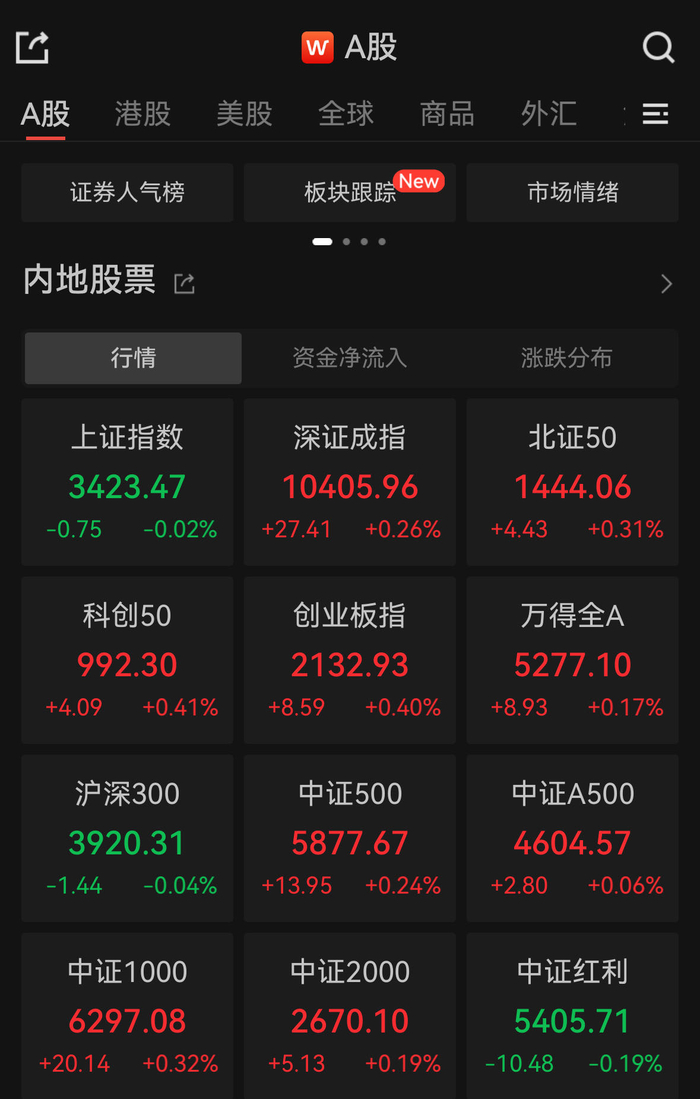Open the 外汇 tab
The width and height of the screenshot is (700, 1099).
coord(549,114)
